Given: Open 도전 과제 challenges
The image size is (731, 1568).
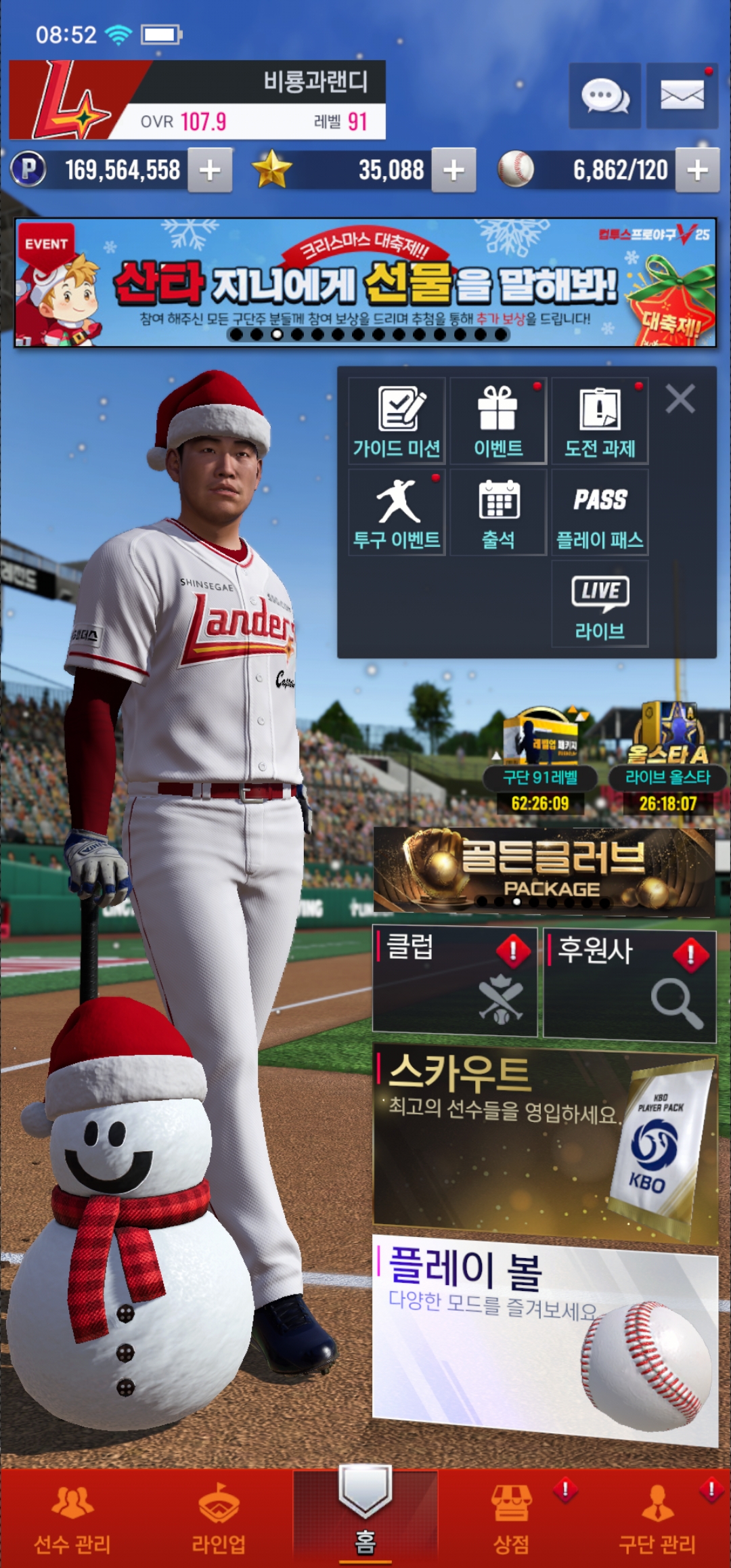Looking at the screenshot, I should (600, 421).
